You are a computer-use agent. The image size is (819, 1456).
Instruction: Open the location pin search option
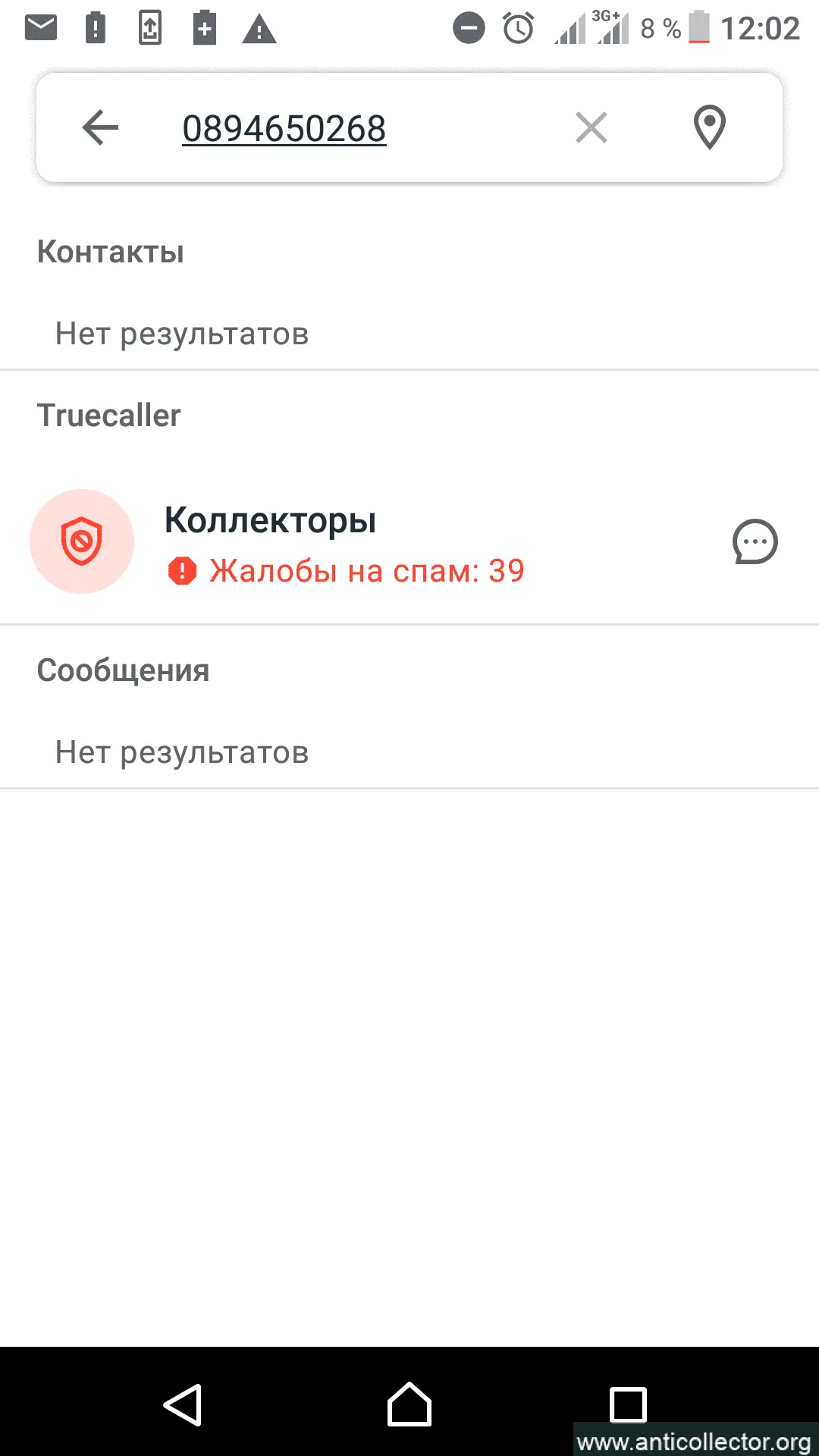pyautogui.click(x=710, y=127)
